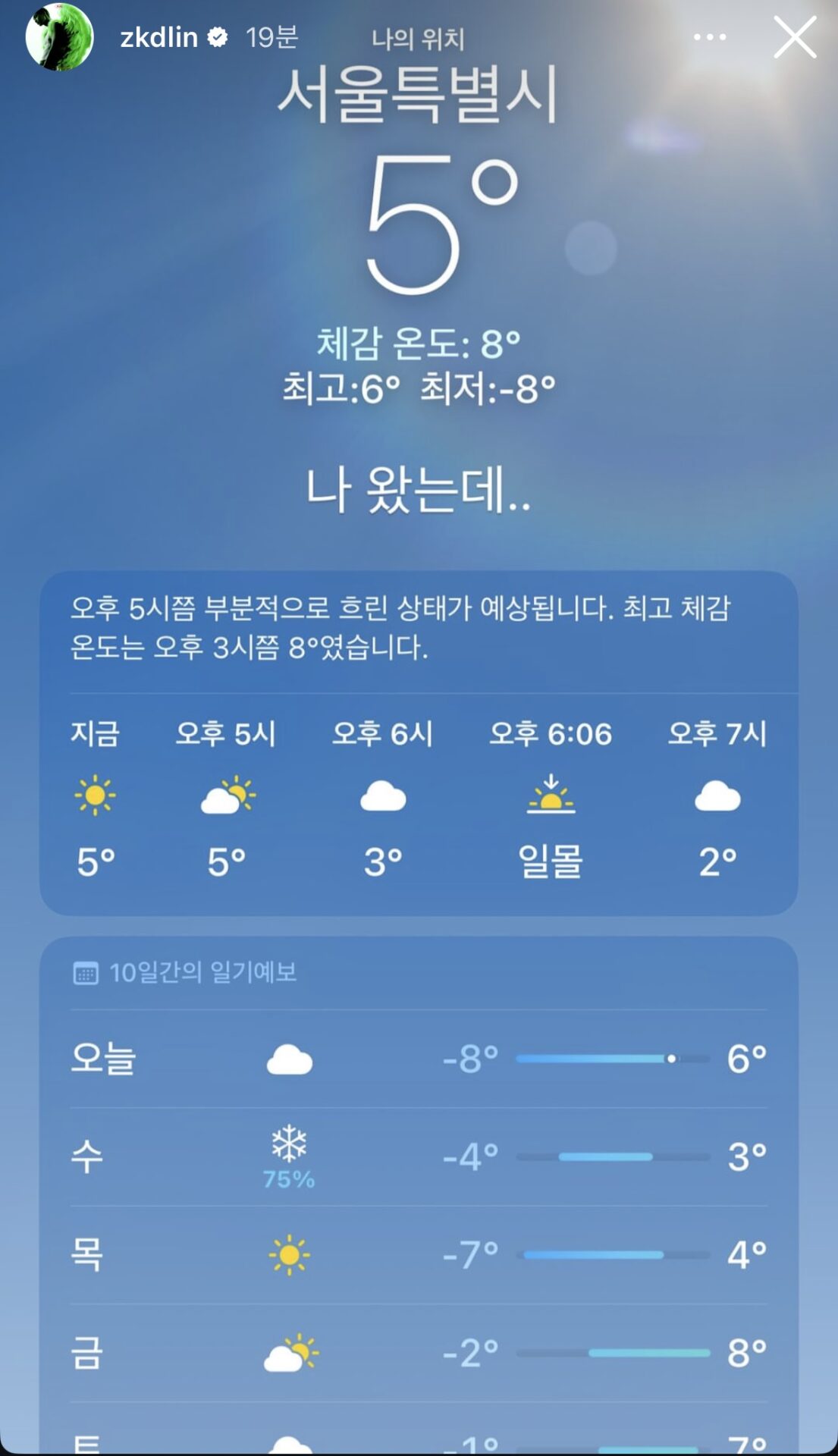The image size is (838, 1456).
Task: Tap the zkdlin username
Action: [x=158, y=37]
